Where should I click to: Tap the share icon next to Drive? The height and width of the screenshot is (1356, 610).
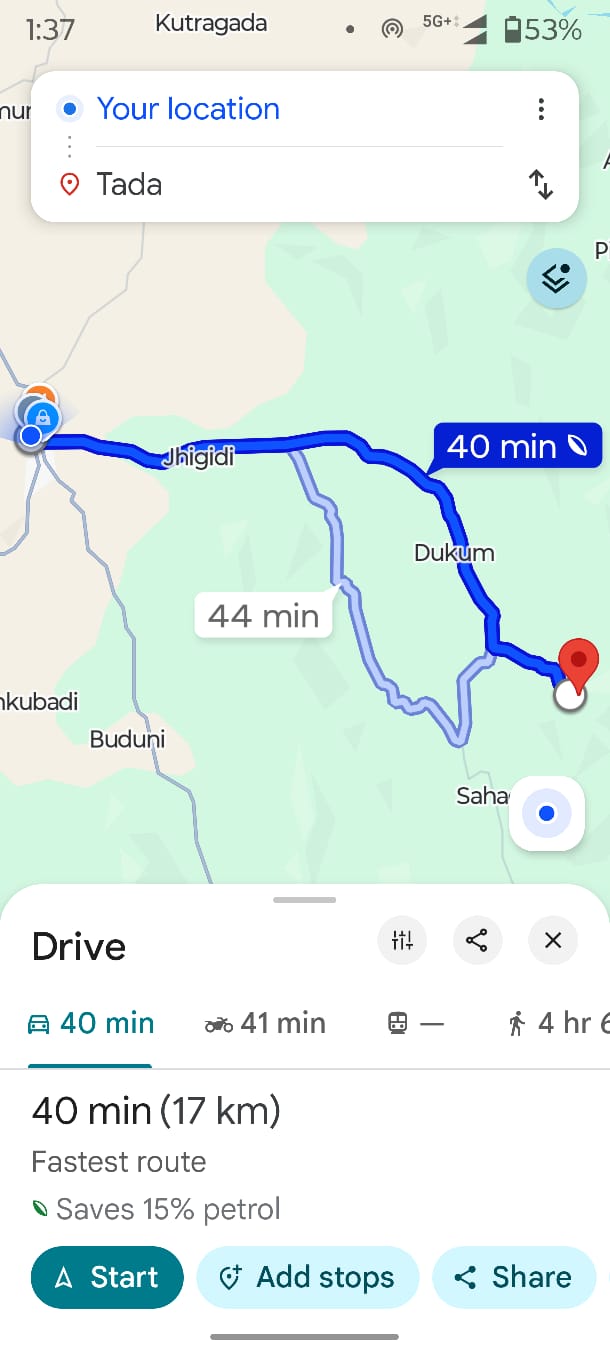(477, 940)
